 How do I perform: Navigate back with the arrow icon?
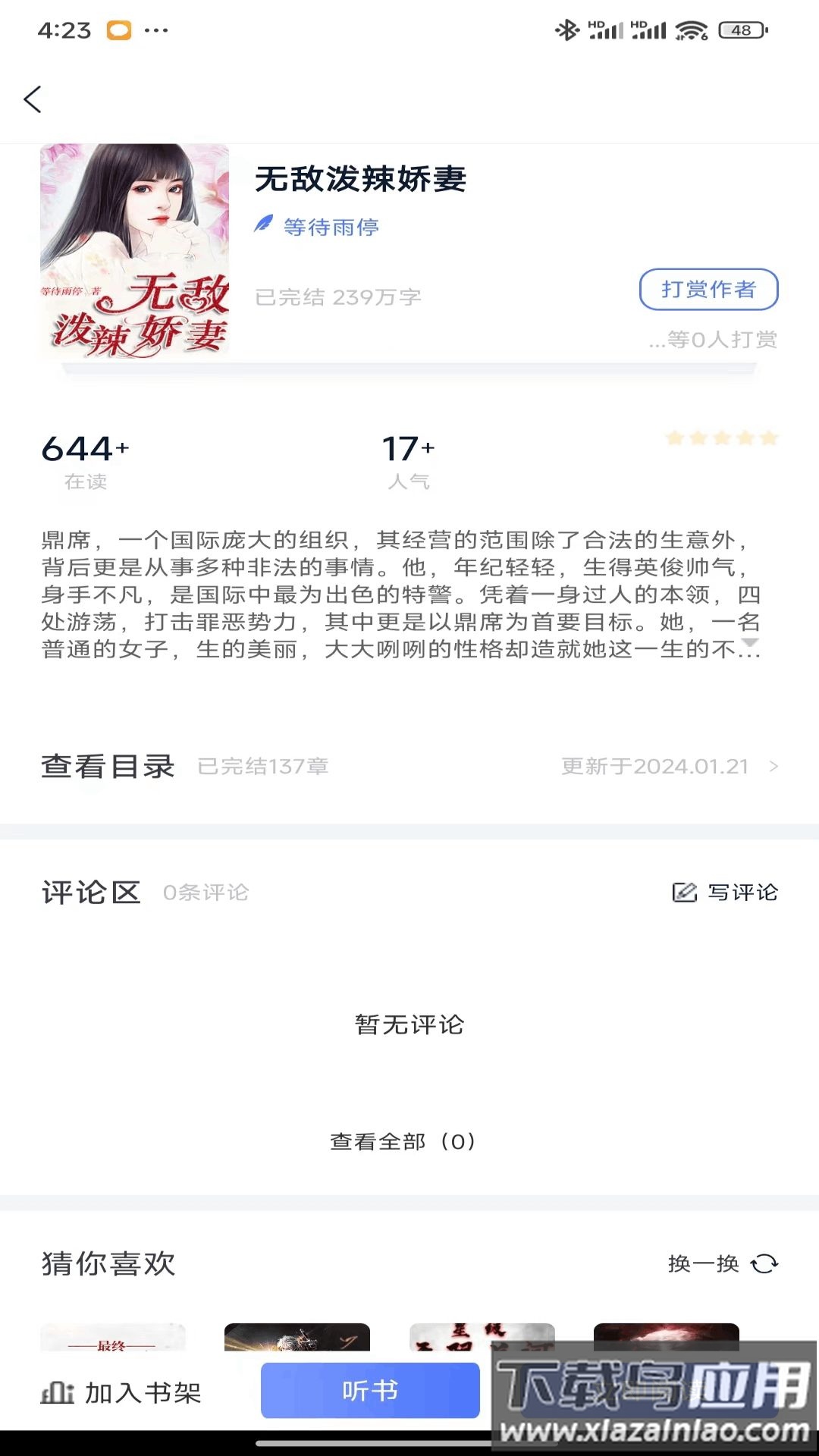33,99
